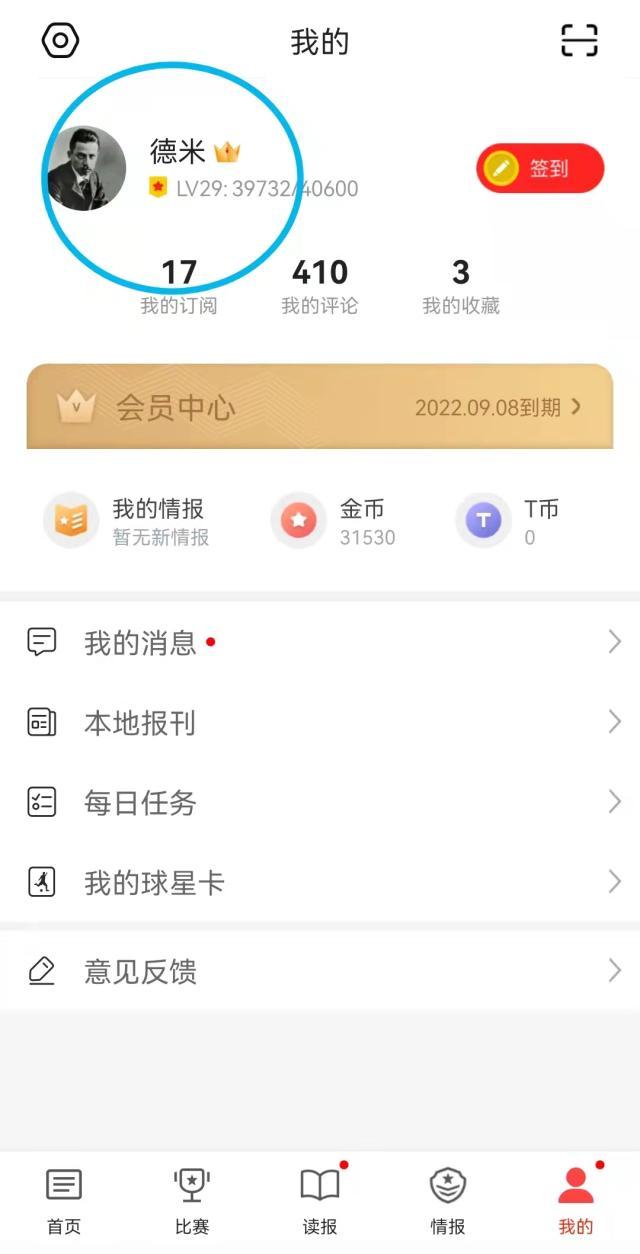Open the QR scan icon

579,40
